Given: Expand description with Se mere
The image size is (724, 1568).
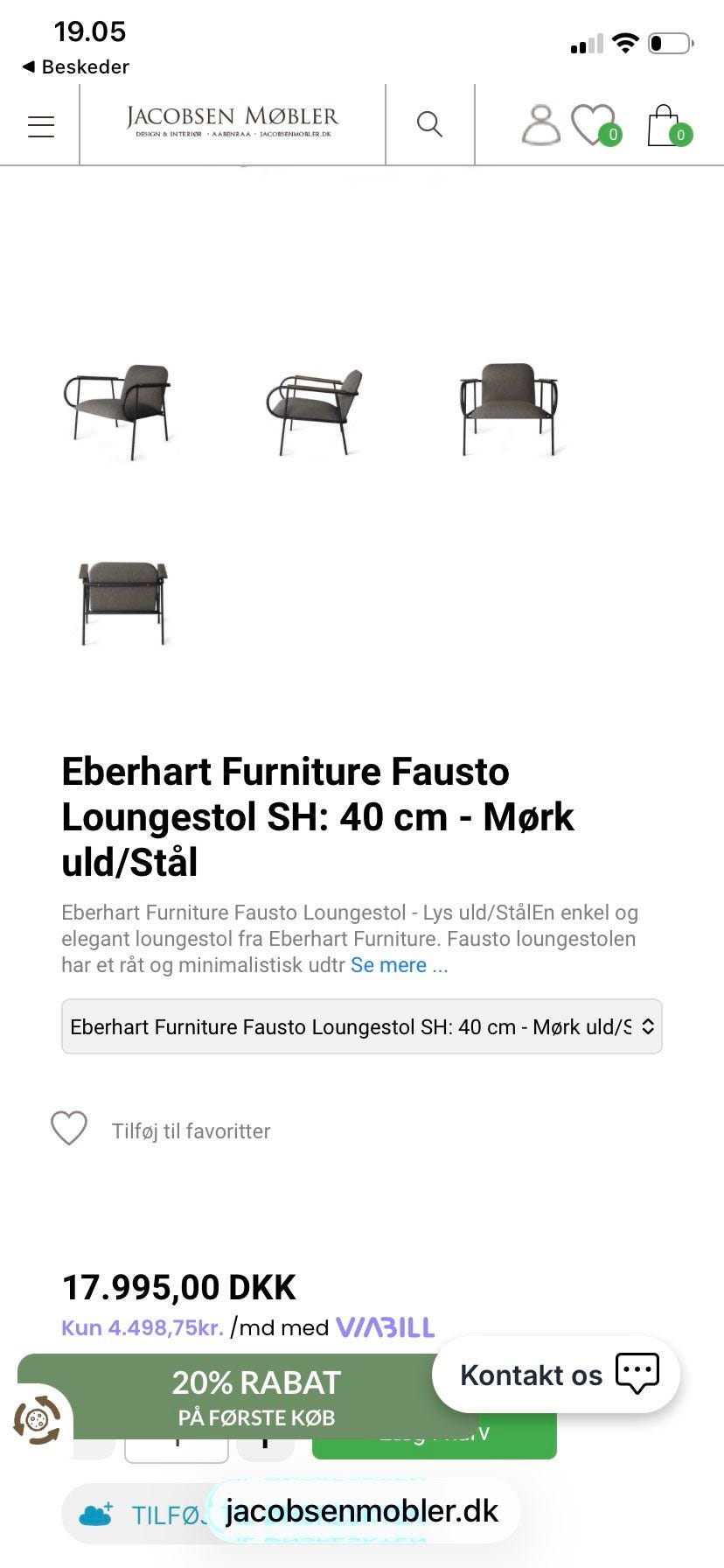Looking at the screenshot, I should coord(399,965).
